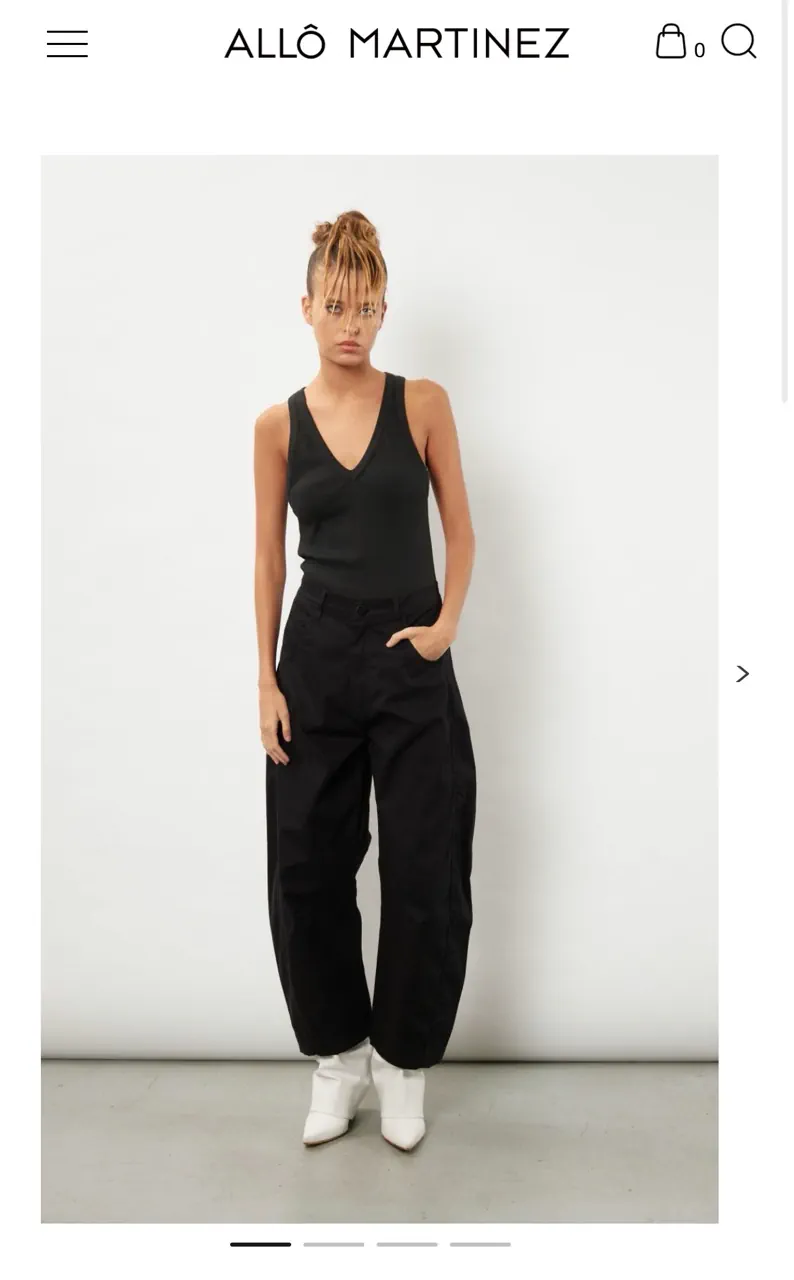This screenshot has height=1280, width=794.
Task: Jump to the third photo indicator
Action: pyautogui.click(x=407, y=1244)
